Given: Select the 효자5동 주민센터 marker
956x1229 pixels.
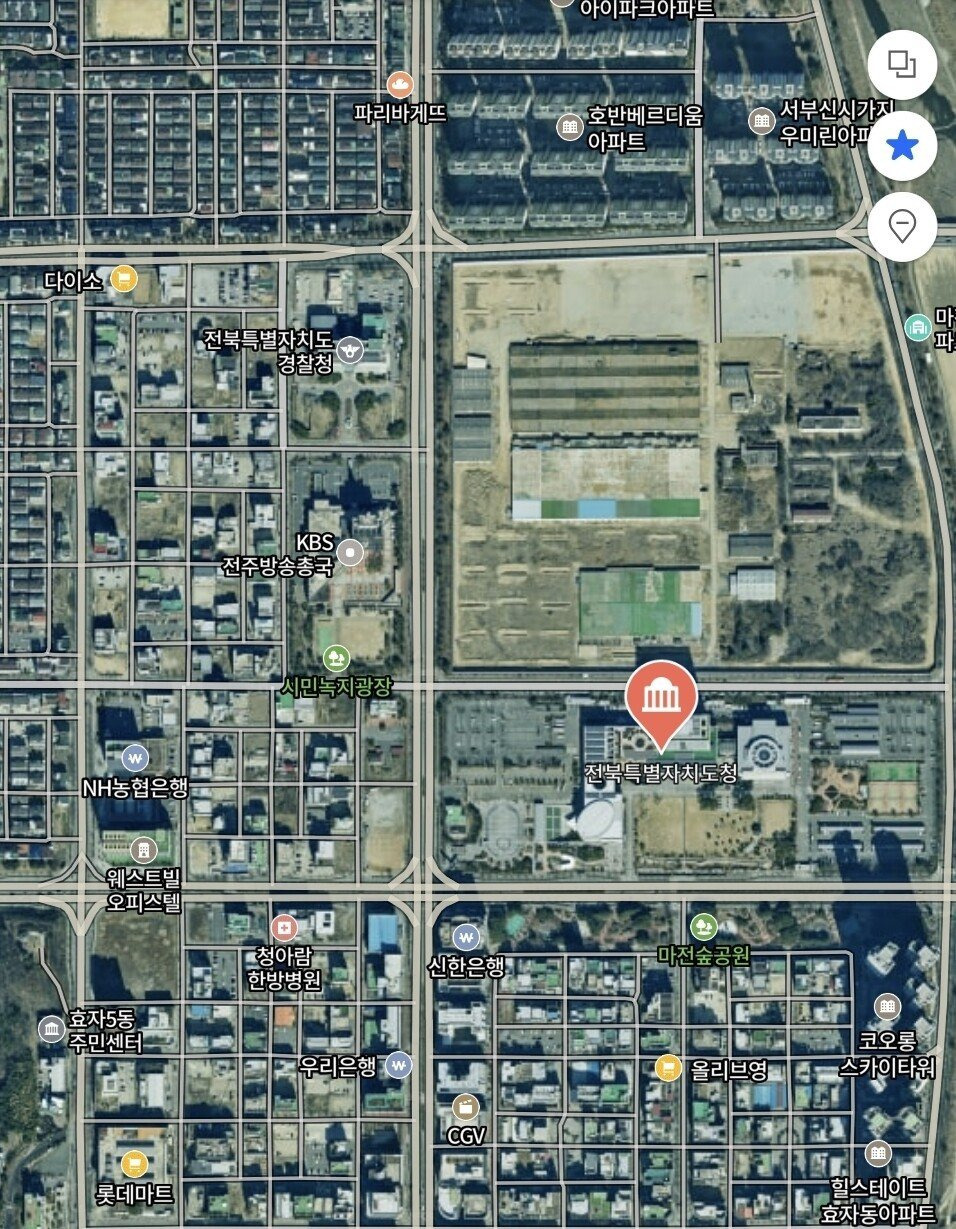Looking at the screenshot, I should point(52,1029).
